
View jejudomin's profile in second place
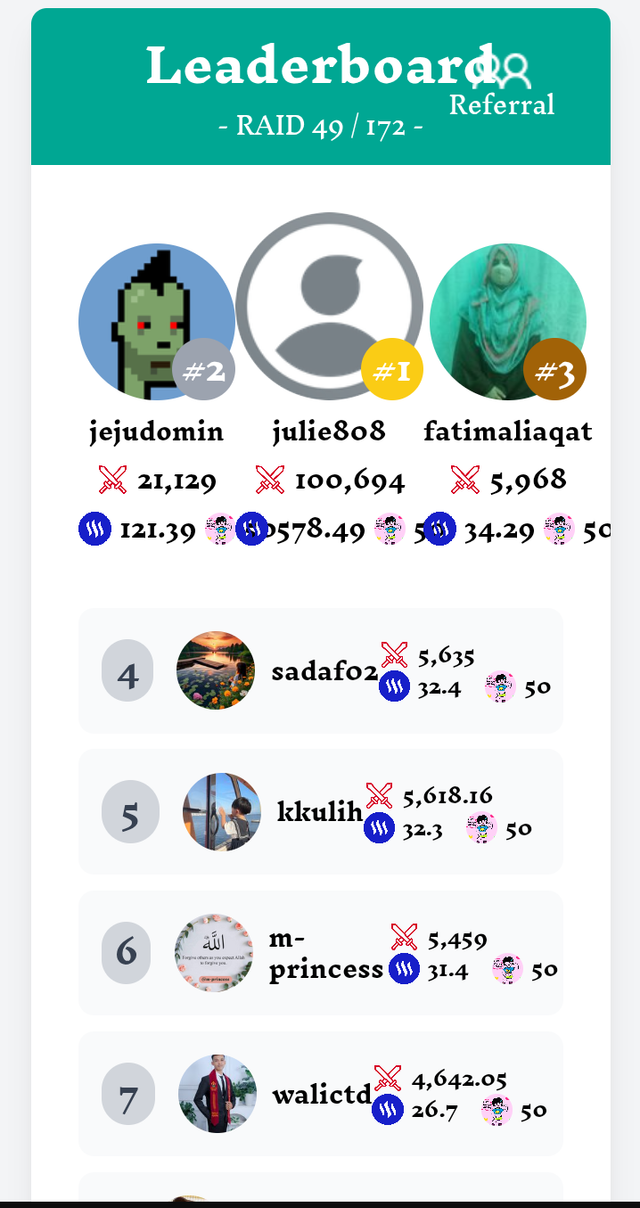(156, 322)
